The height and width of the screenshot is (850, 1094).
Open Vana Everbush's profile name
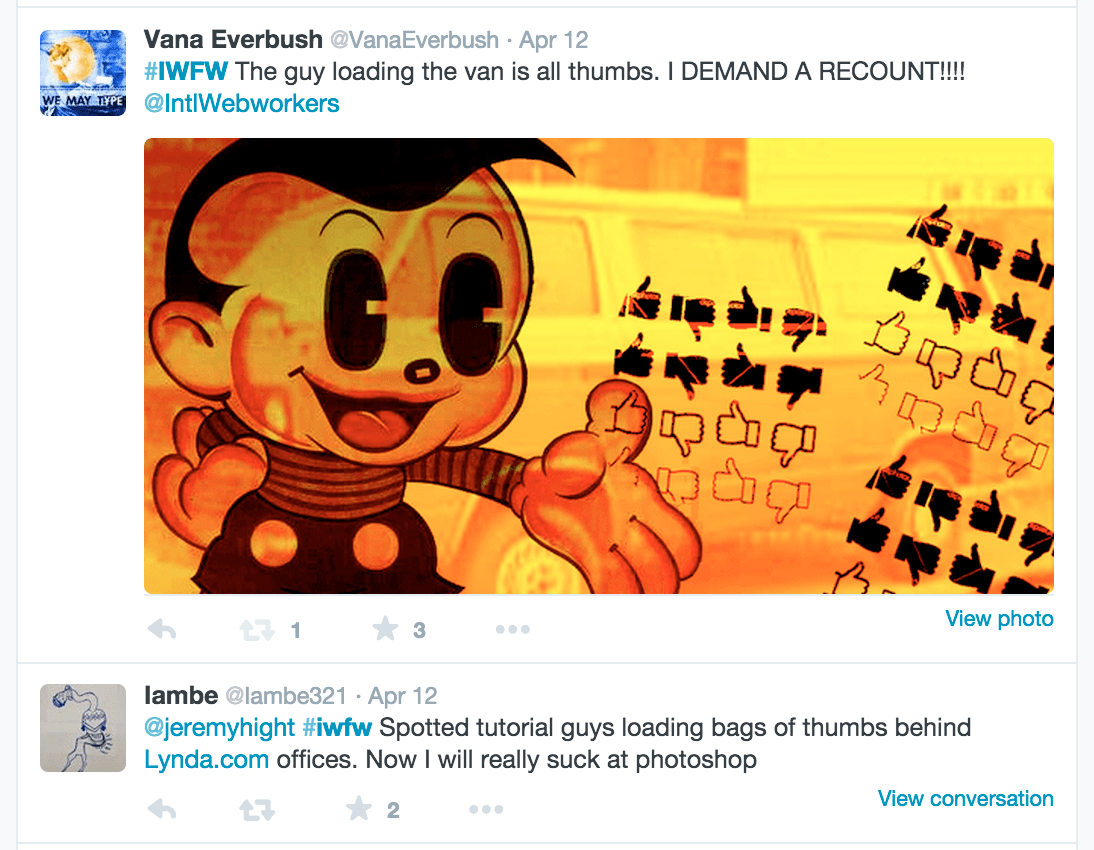(233, 40)
